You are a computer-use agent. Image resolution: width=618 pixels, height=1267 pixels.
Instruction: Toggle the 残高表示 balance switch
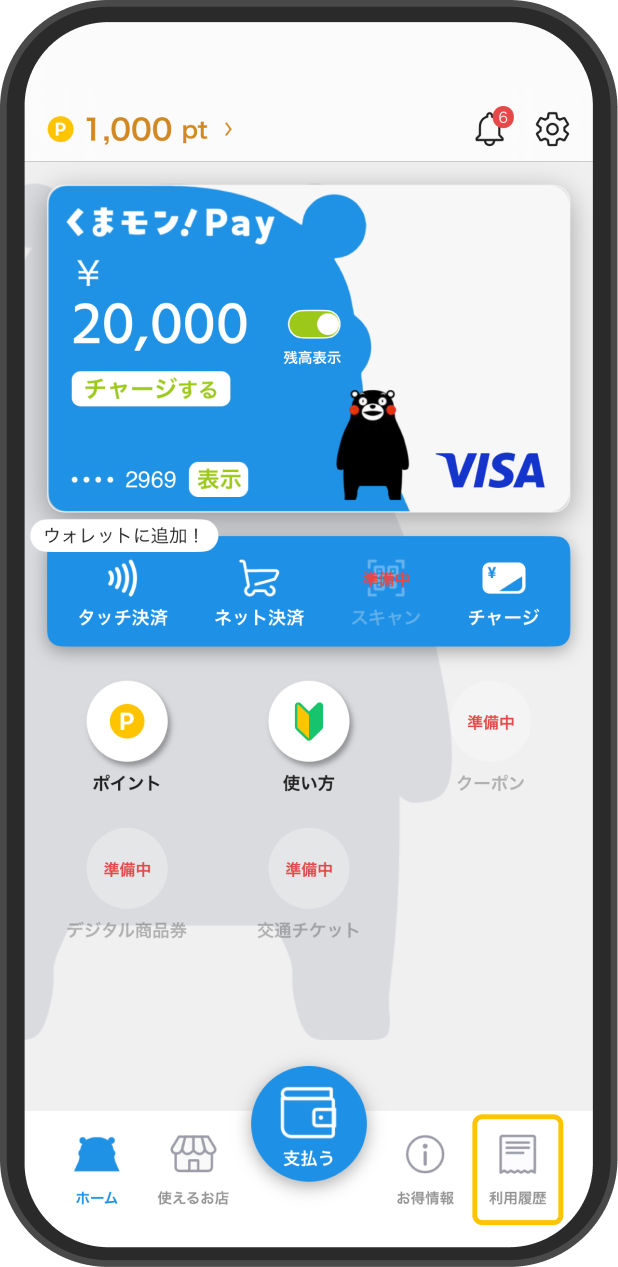click(314, 324)
